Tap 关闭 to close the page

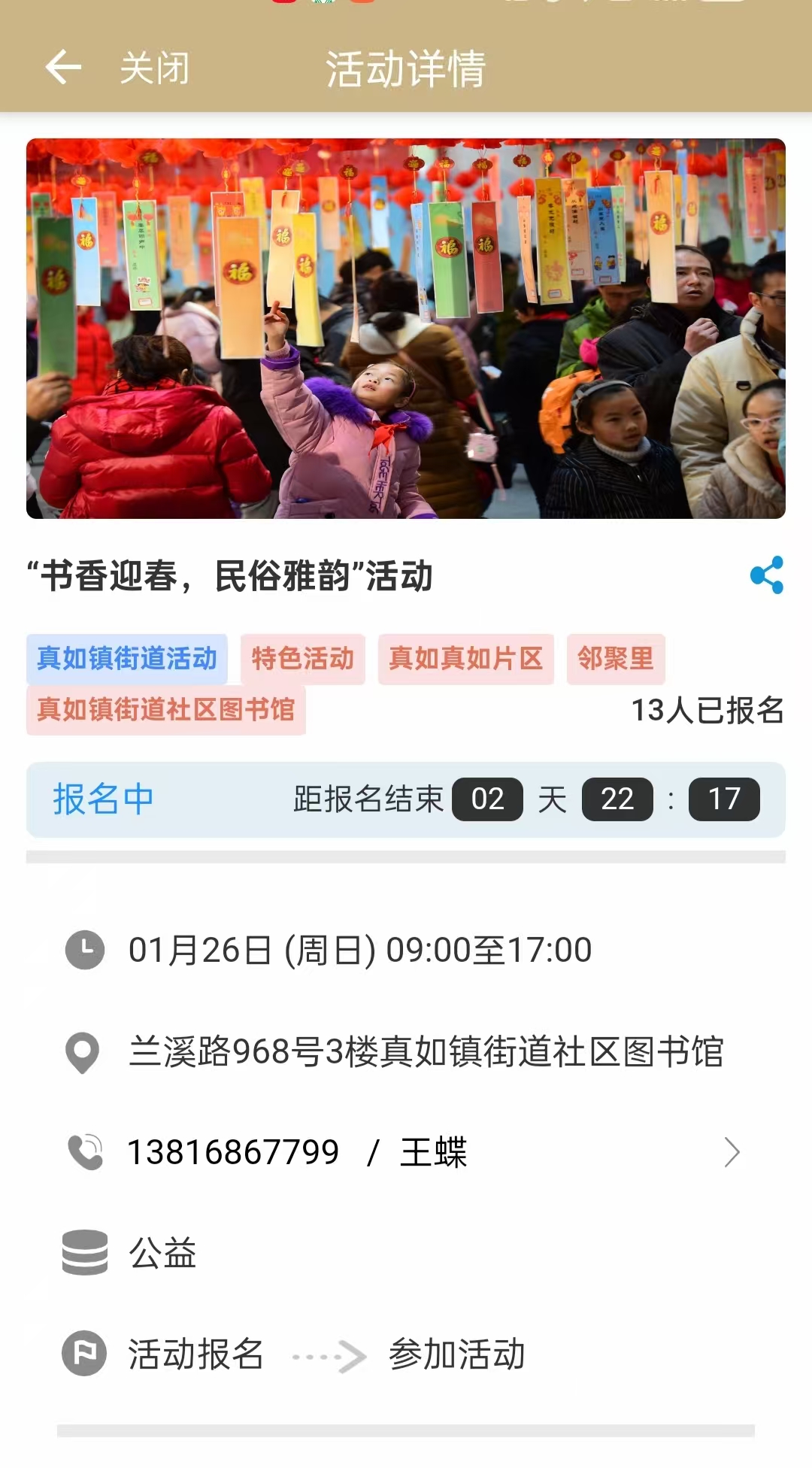tap(154, 68)
